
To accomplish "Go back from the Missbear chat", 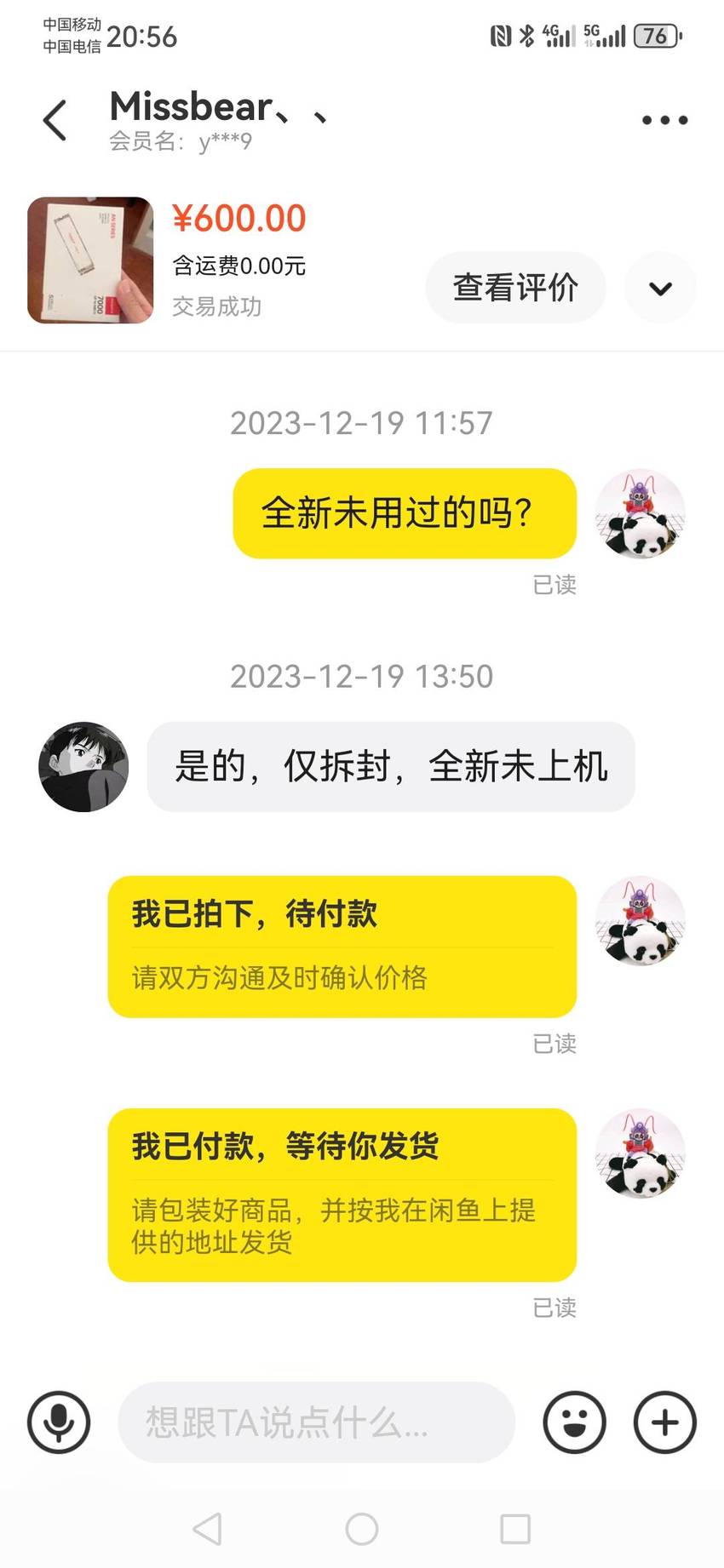I will [55, 120].
